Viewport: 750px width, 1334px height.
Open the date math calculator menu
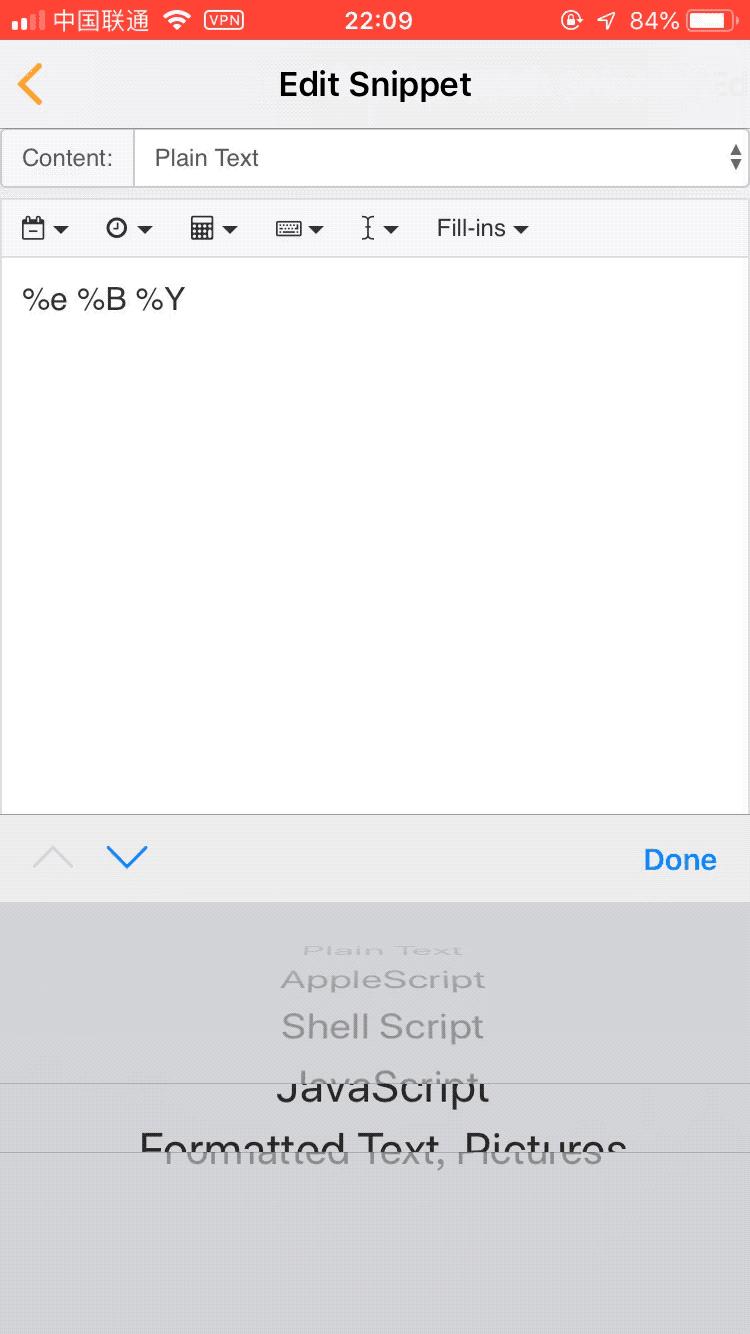[x=214, y=229]
